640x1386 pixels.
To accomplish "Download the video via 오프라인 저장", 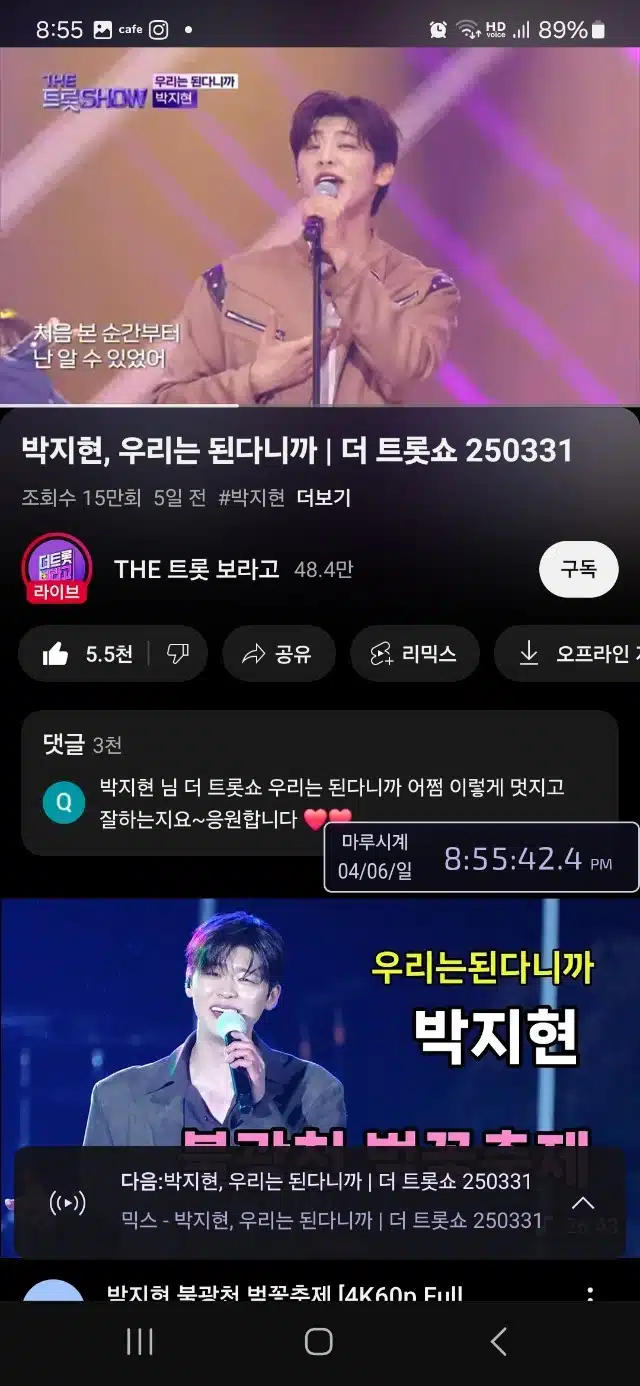I will [x=572, y=654].
